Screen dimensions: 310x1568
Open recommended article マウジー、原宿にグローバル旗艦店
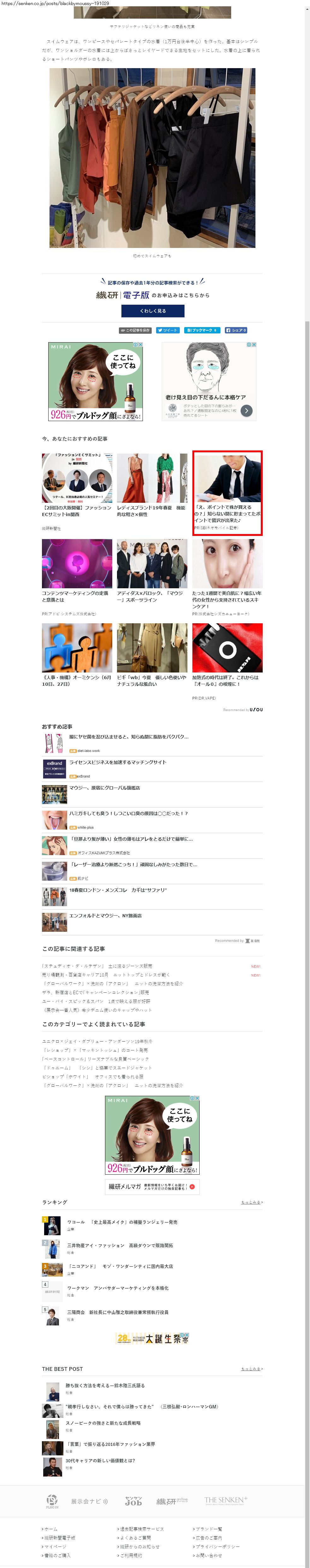[104, 788]
